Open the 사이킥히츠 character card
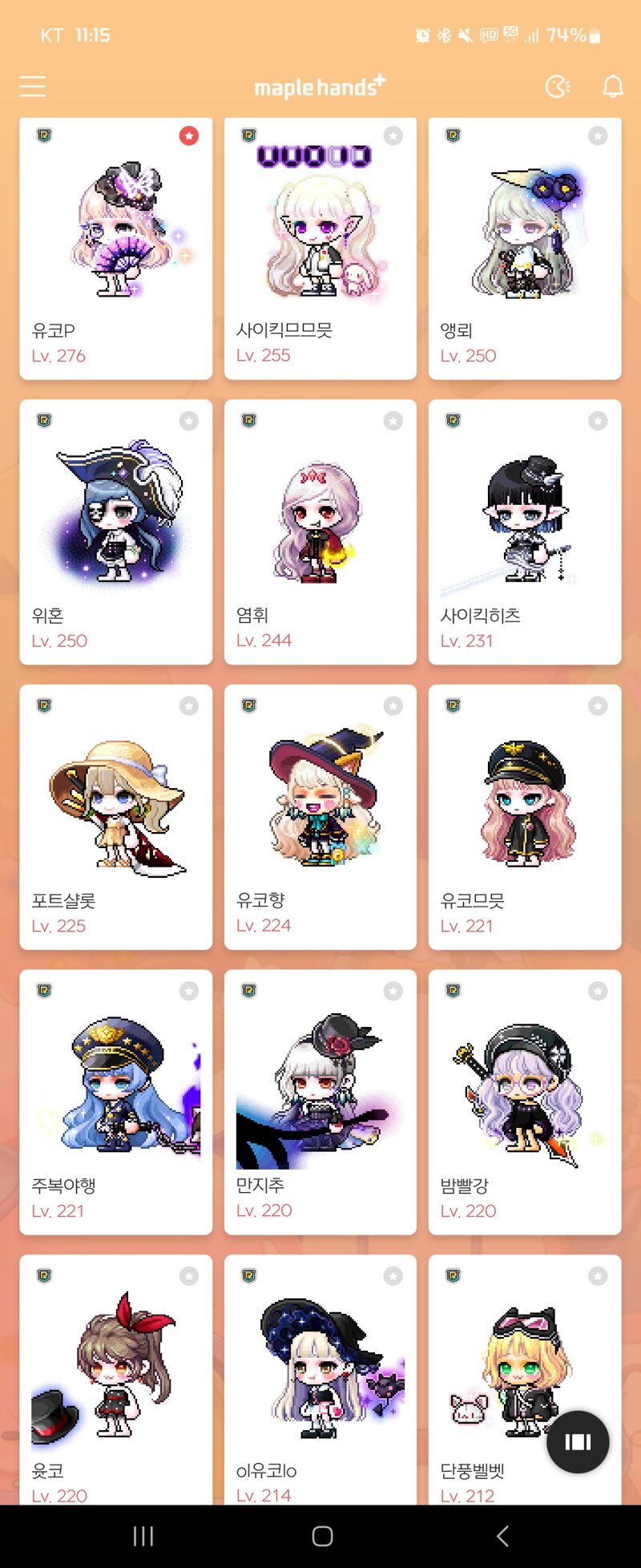 click(x=525, y=533)
